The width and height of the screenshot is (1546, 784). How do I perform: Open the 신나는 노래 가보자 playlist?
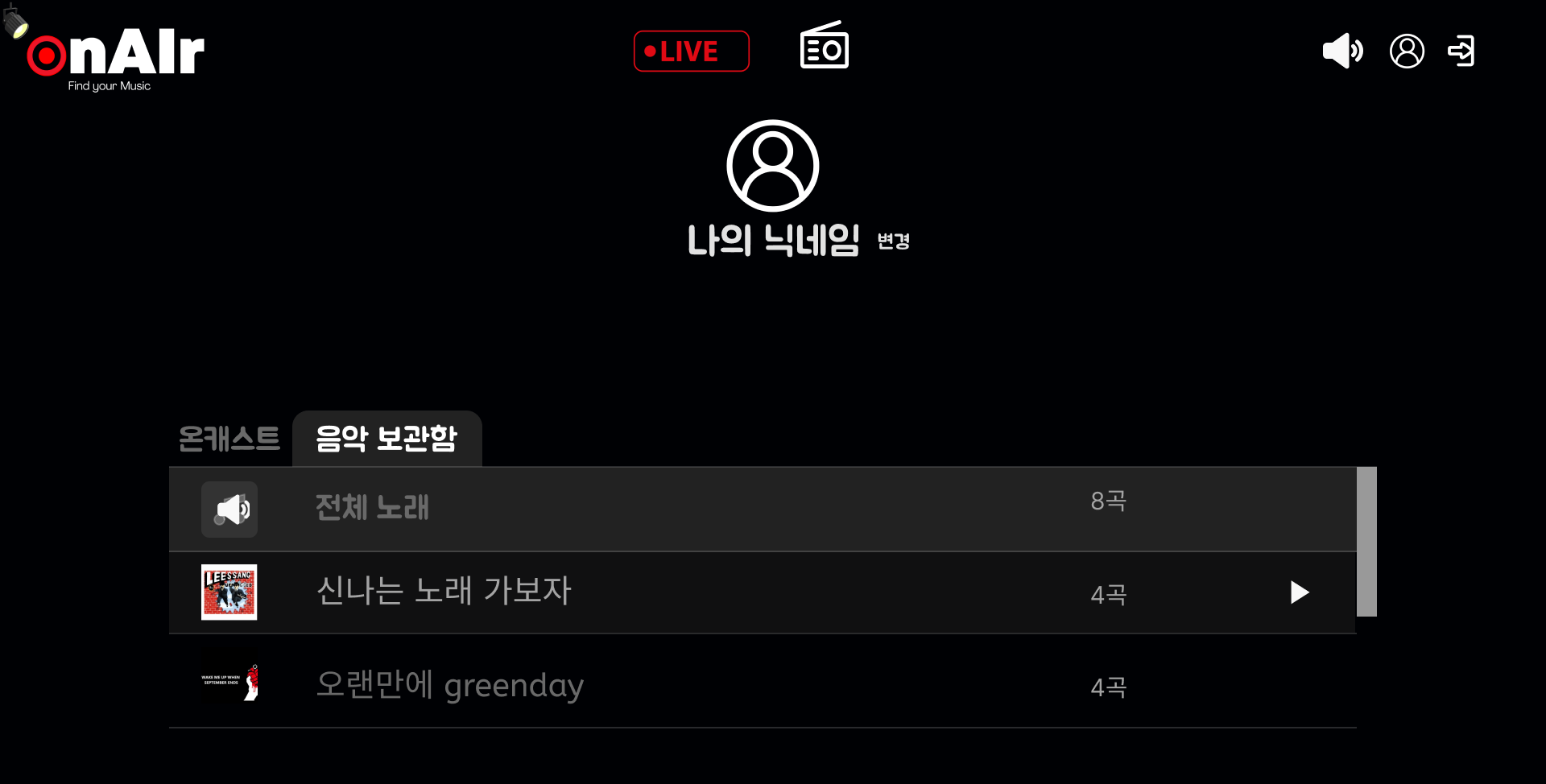click(x=444, y=591)
